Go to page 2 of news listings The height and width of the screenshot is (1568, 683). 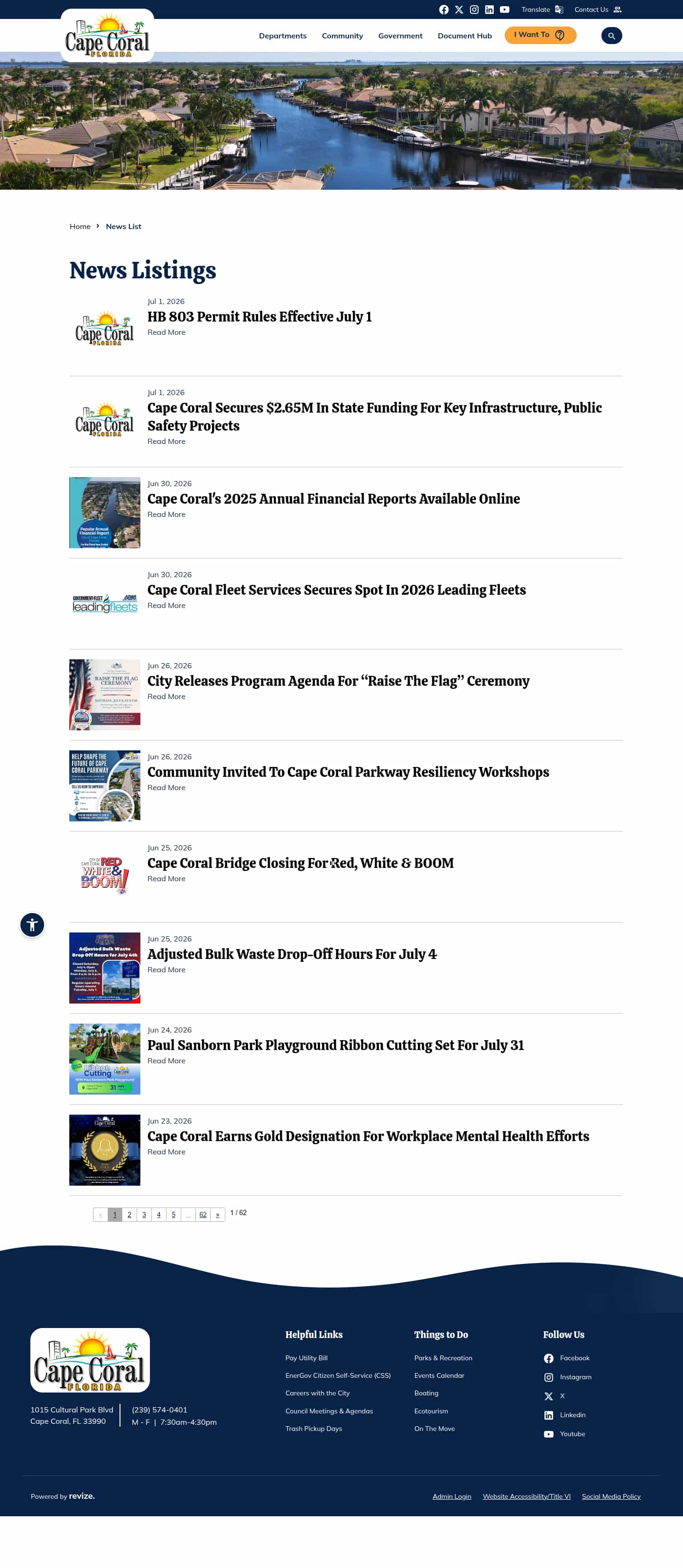coord(129,1214)
